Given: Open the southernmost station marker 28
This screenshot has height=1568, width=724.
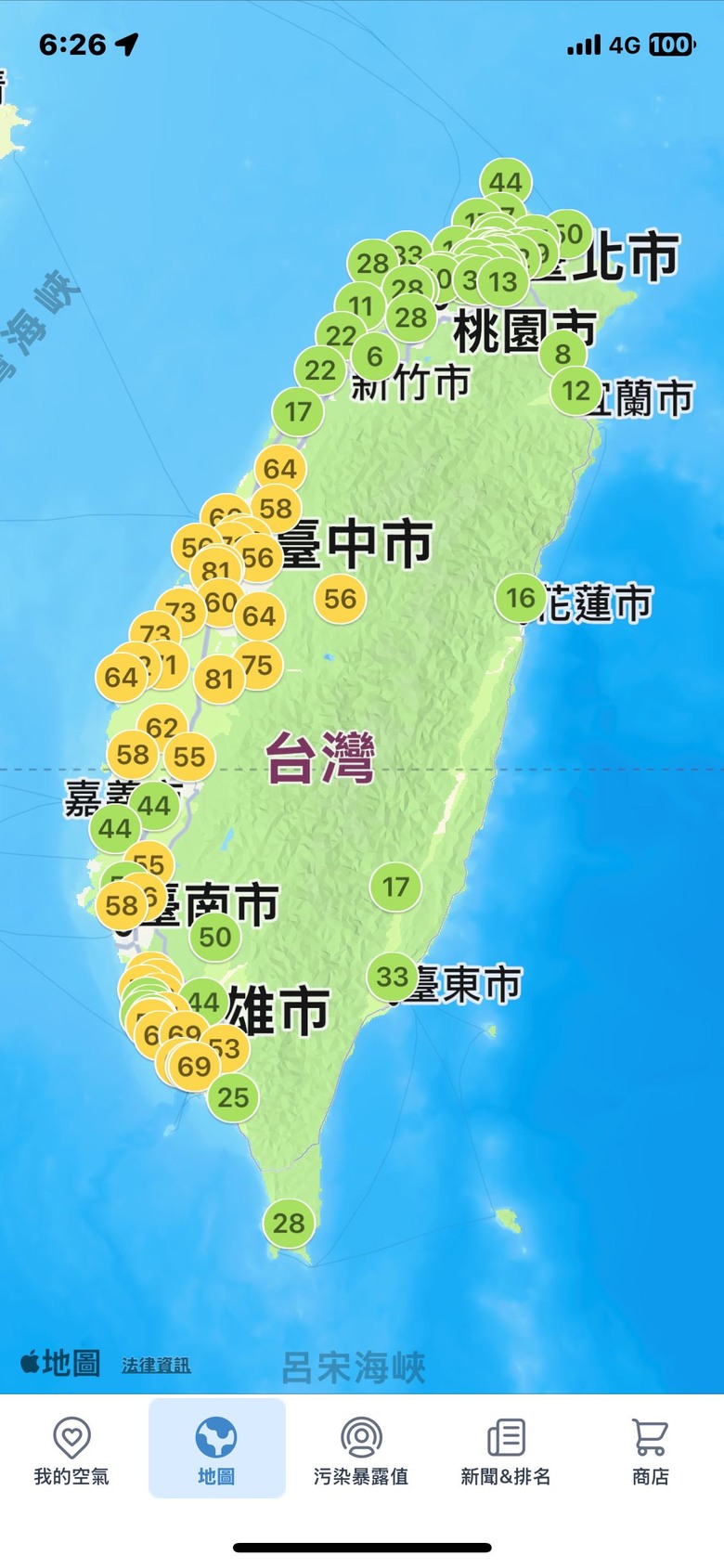Looking at the screenshot, I should (x=289, y=1223).
